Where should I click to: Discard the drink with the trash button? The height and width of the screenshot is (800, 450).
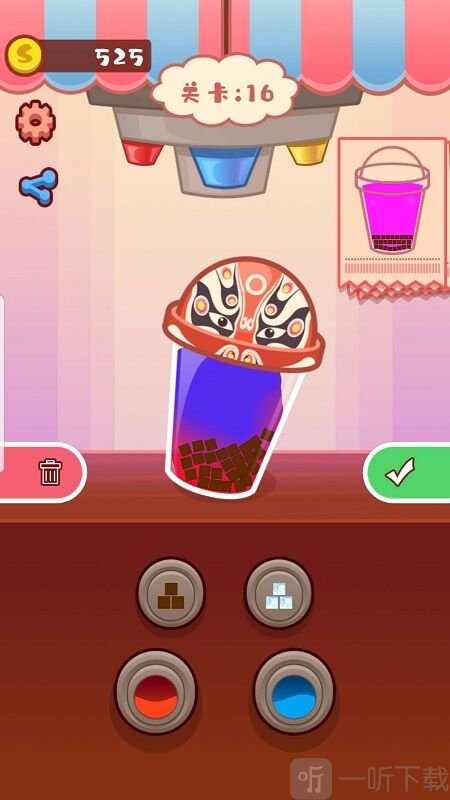(x=43, y=472)
